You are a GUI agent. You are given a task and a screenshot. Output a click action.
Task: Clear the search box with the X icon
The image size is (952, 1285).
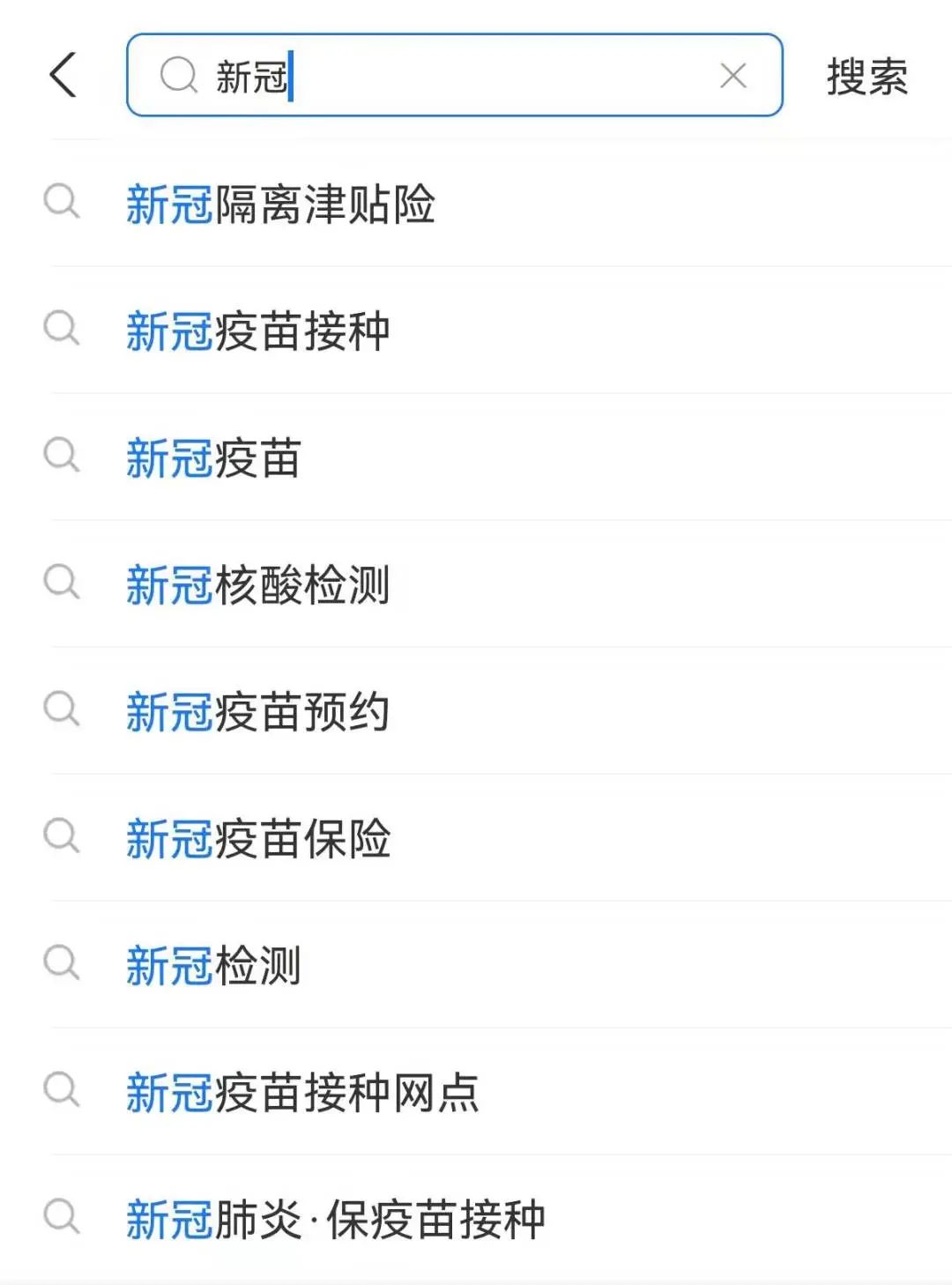(x=733, y=75)
